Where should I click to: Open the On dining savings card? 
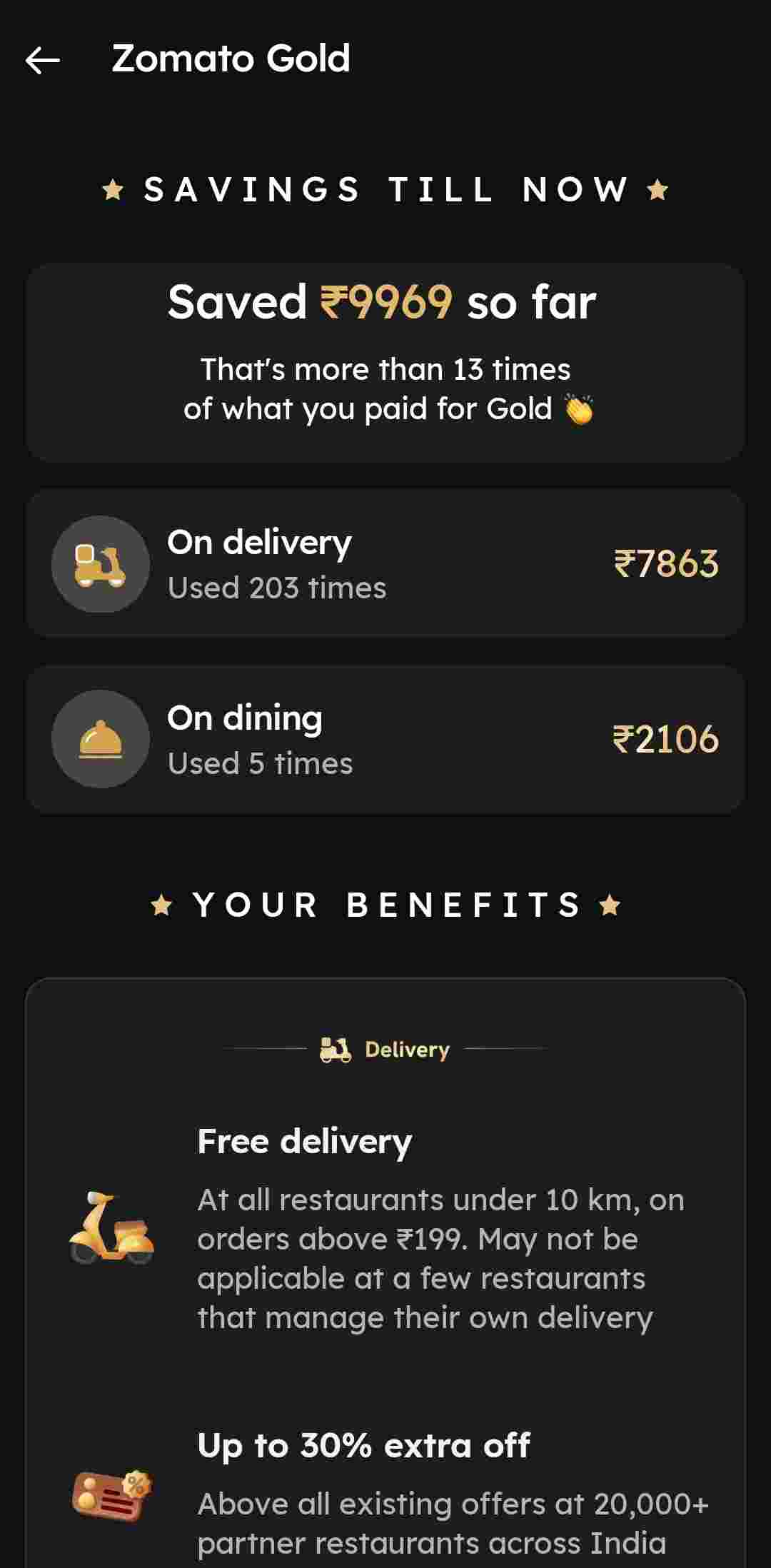coord(385,740)
